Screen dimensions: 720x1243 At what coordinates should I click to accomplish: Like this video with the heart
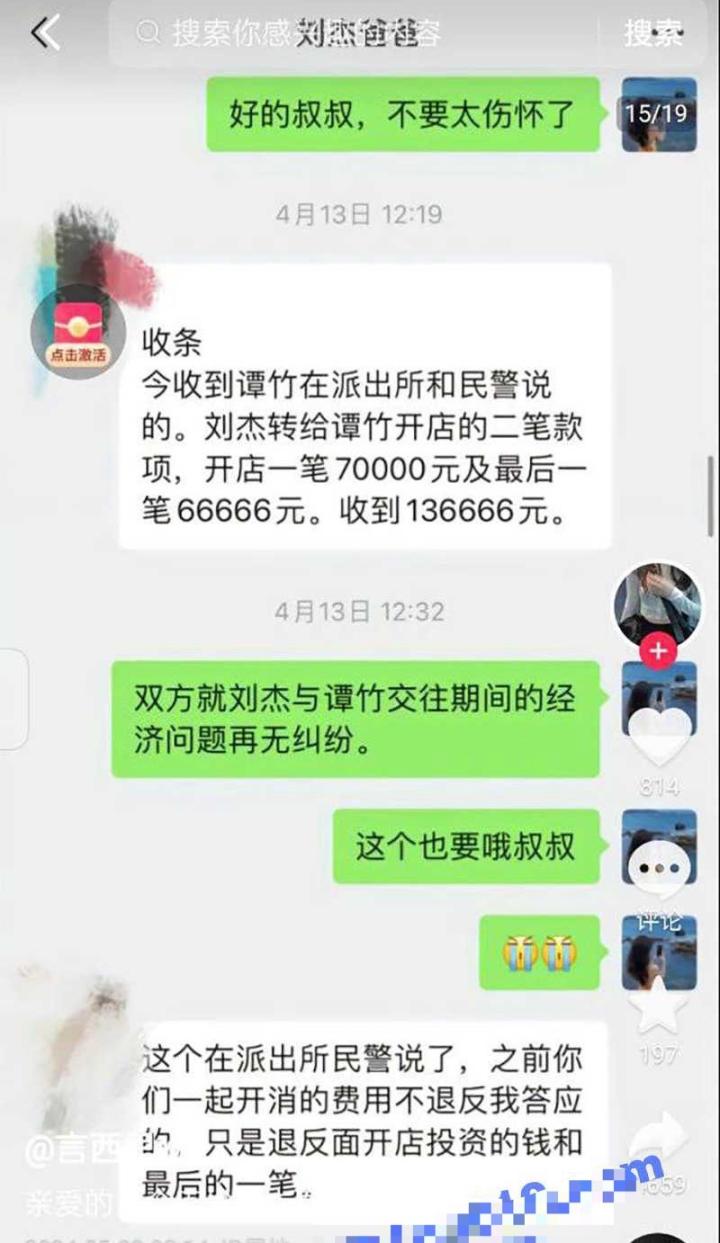pos(659,738)
